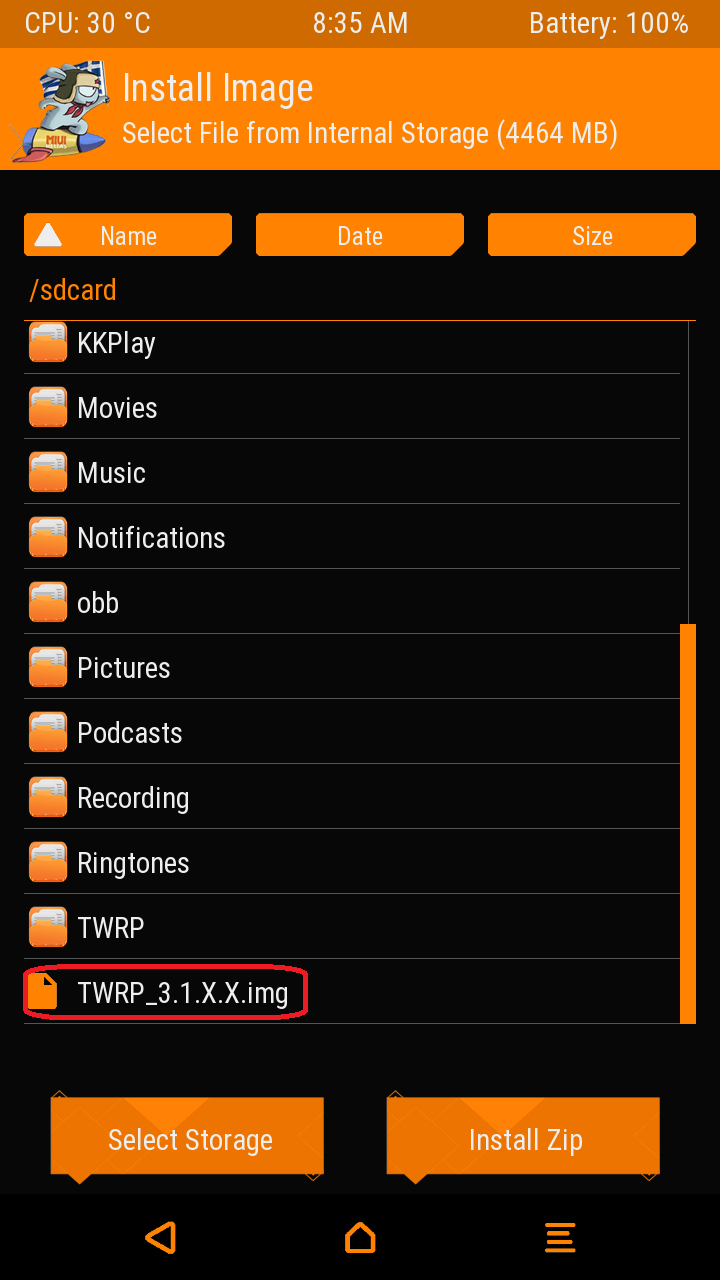
Task: Open the KKPlay folder
Action: (x=116, y=343)
